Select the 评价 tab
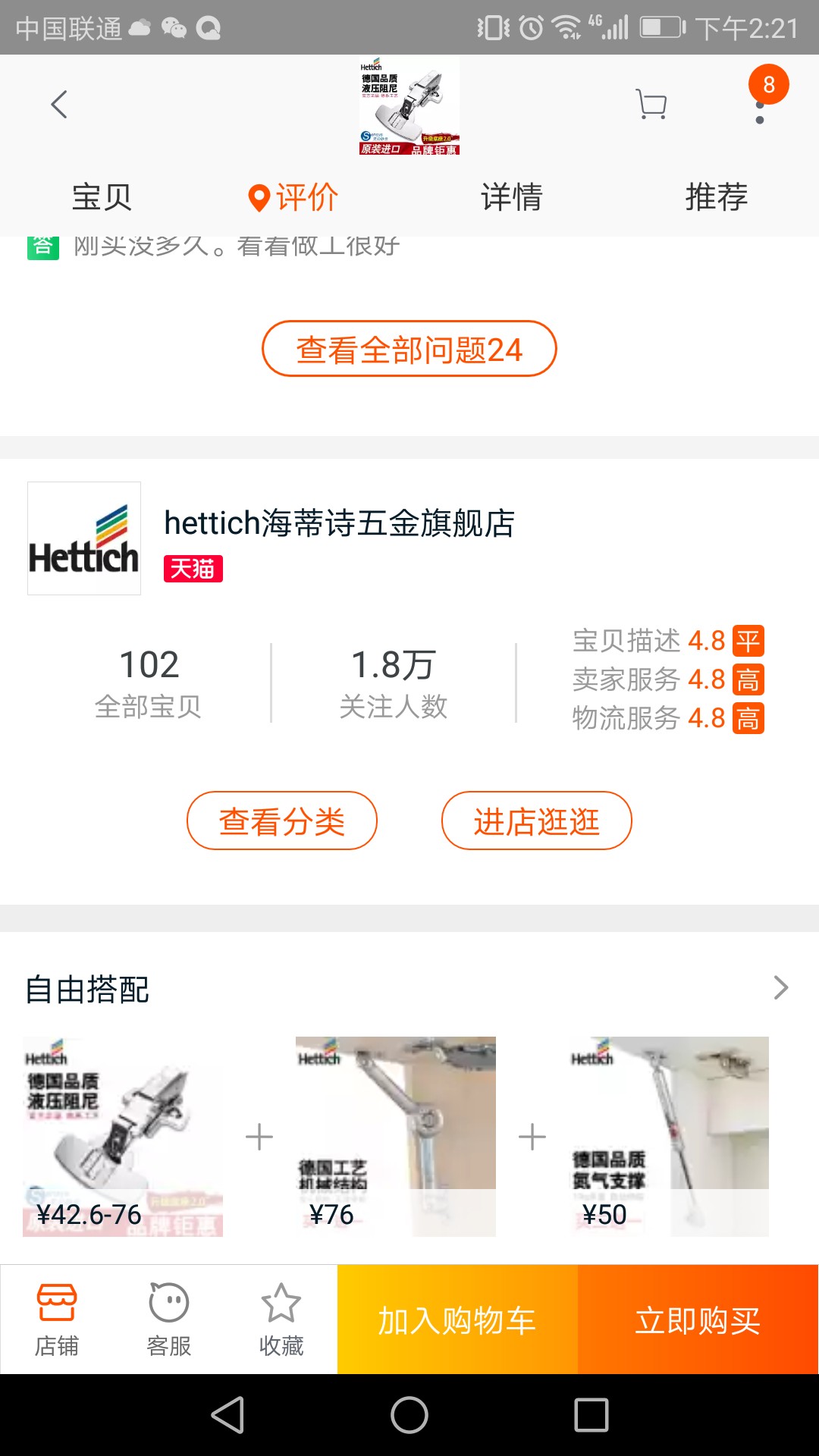The width and height of the screenshot is (819, 1456). 294,197
